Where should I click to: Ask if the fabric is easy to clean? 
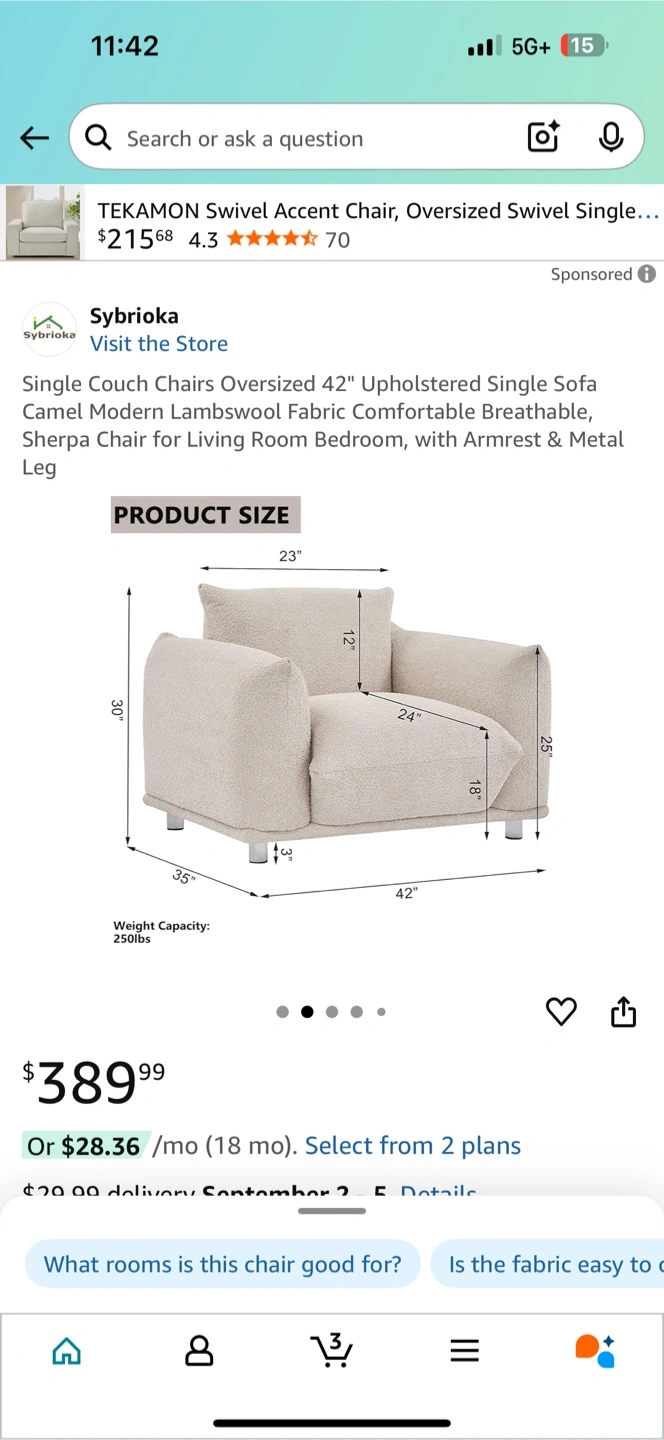click(x=547, y=1264)
